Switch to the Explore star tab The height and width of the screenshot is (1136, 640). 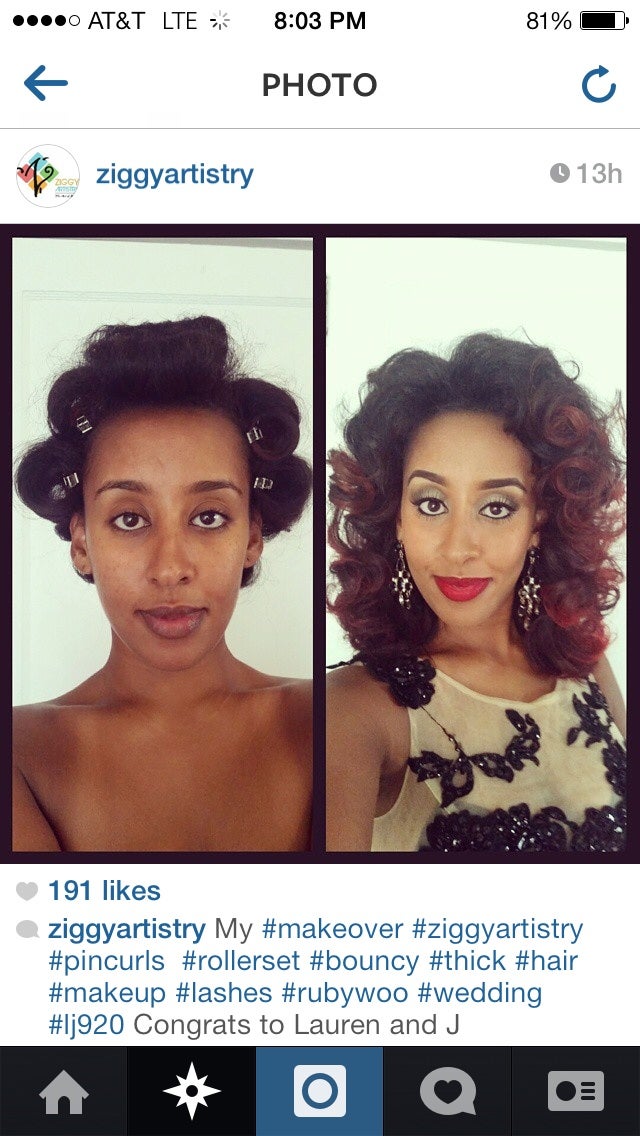click(191, 1091)
